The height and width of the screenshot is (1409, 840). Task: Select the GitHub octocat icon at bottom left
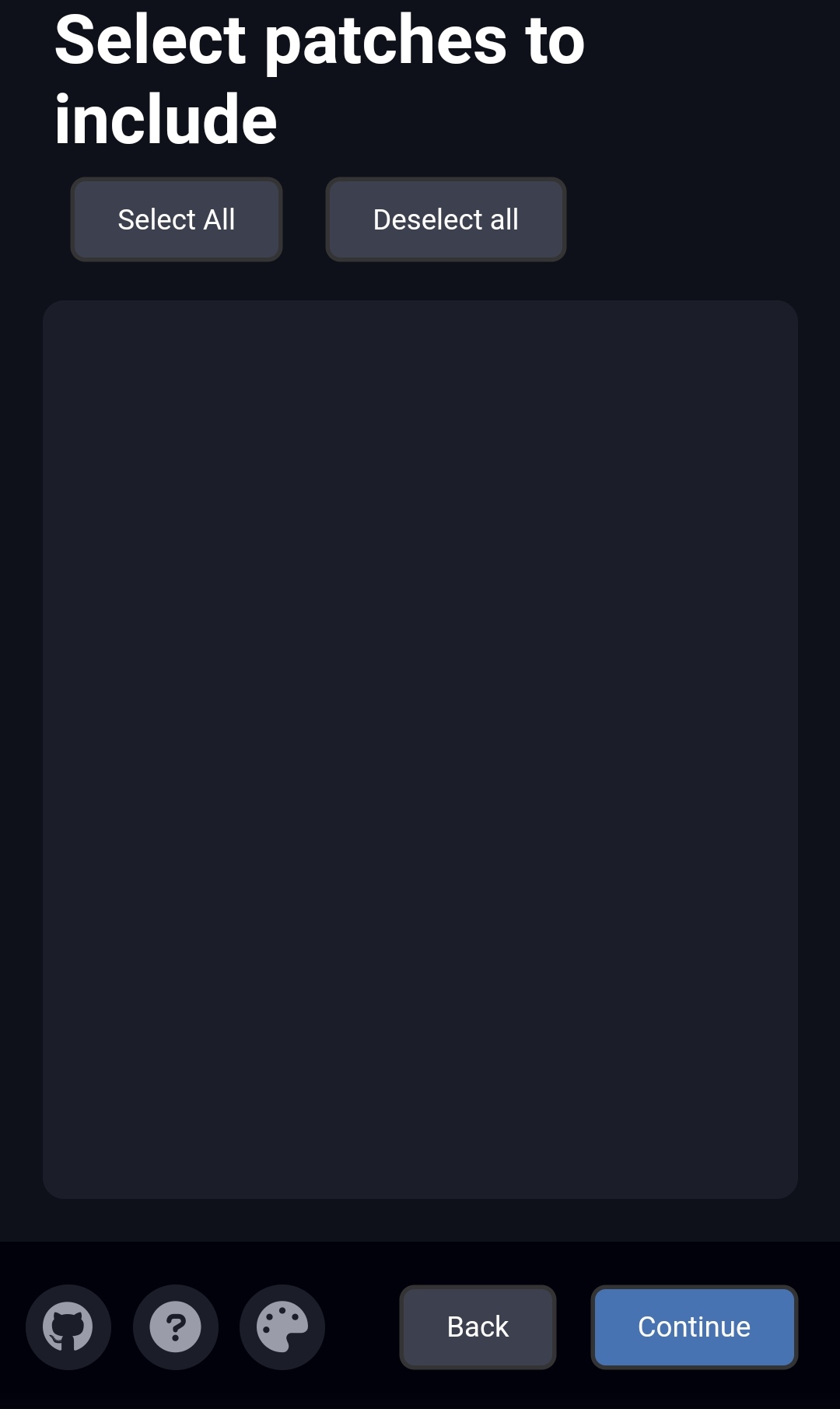[x=68, y=1327]
